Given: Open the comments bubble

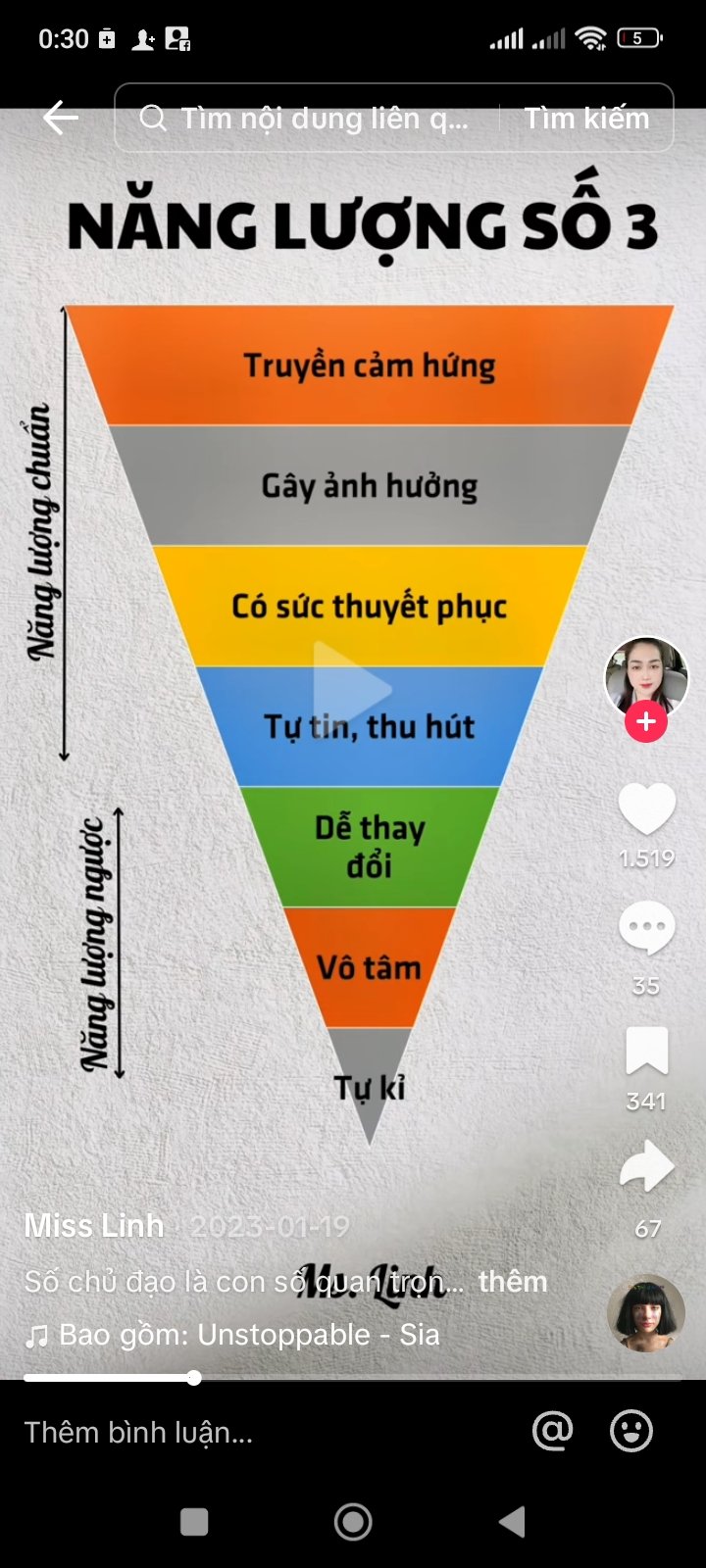Looking at the screenshot, I should click(x=646, y=929).
